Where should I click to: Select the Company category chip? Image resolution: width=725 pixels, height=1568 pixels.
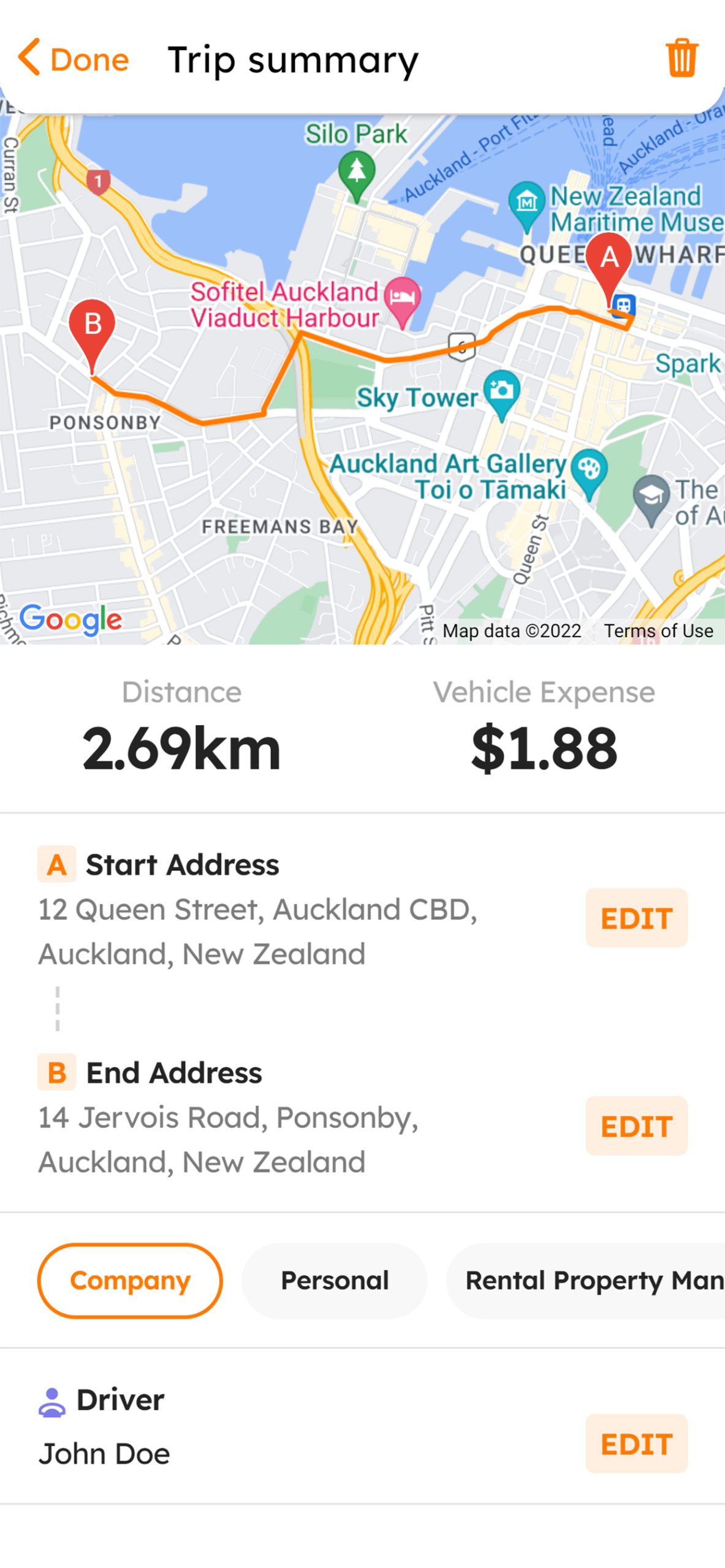130,1280
